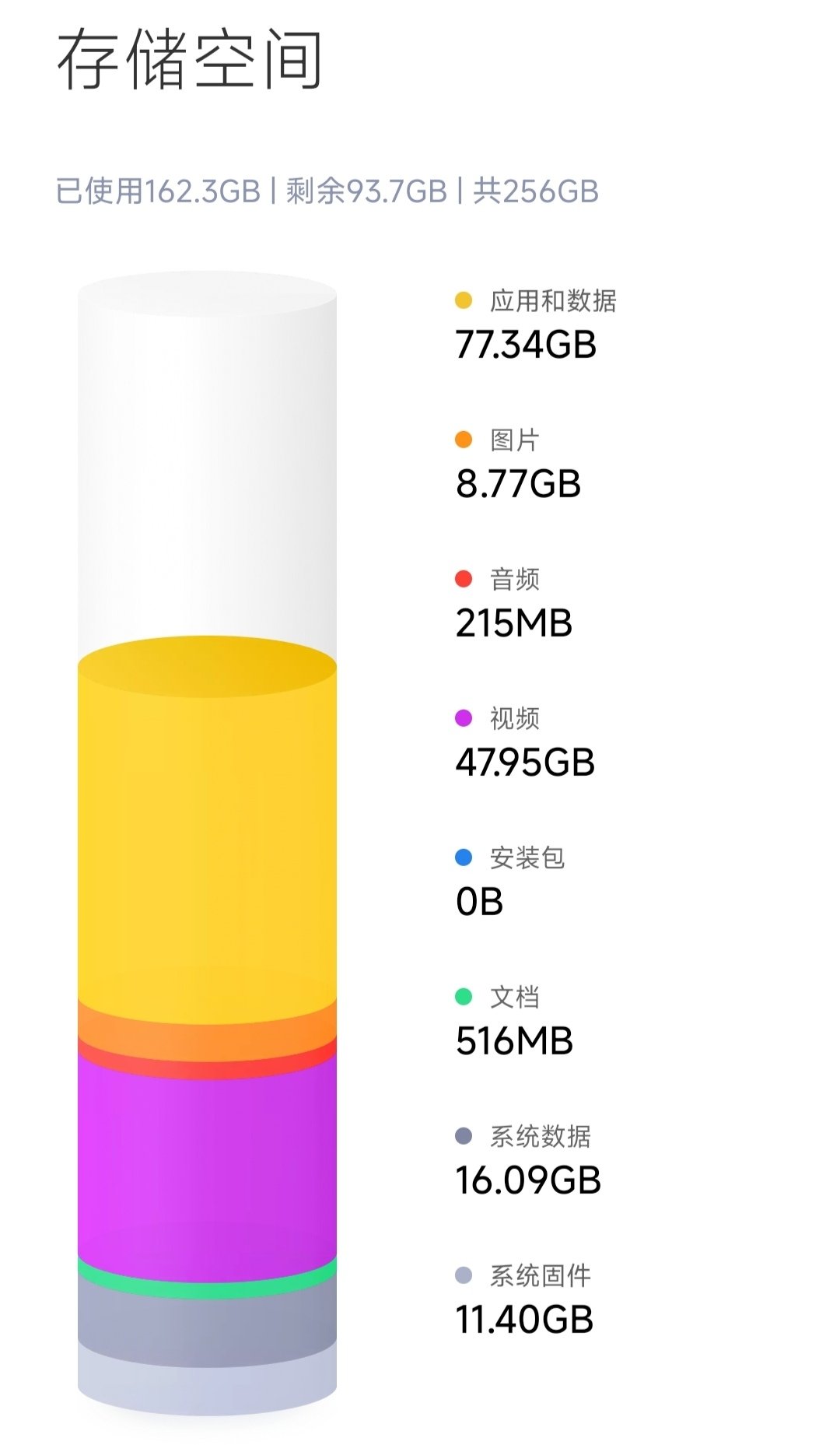Viewport: 840px width, 1445px height.
Task: View 文档 storage usage
Action: [514, 1020]
